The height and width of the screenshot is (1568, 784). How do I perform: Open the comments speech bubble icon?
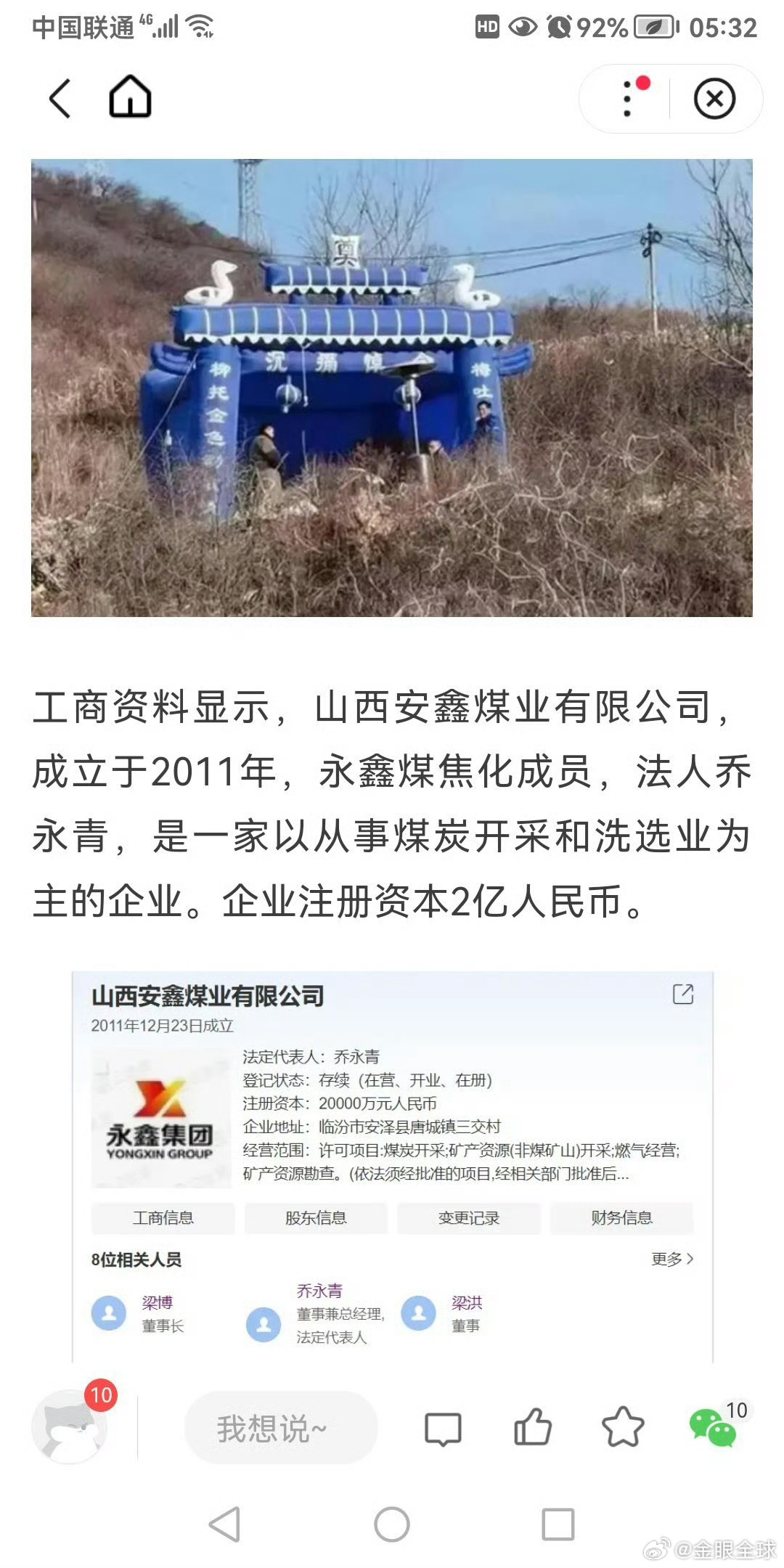(x=442, y=1429)
